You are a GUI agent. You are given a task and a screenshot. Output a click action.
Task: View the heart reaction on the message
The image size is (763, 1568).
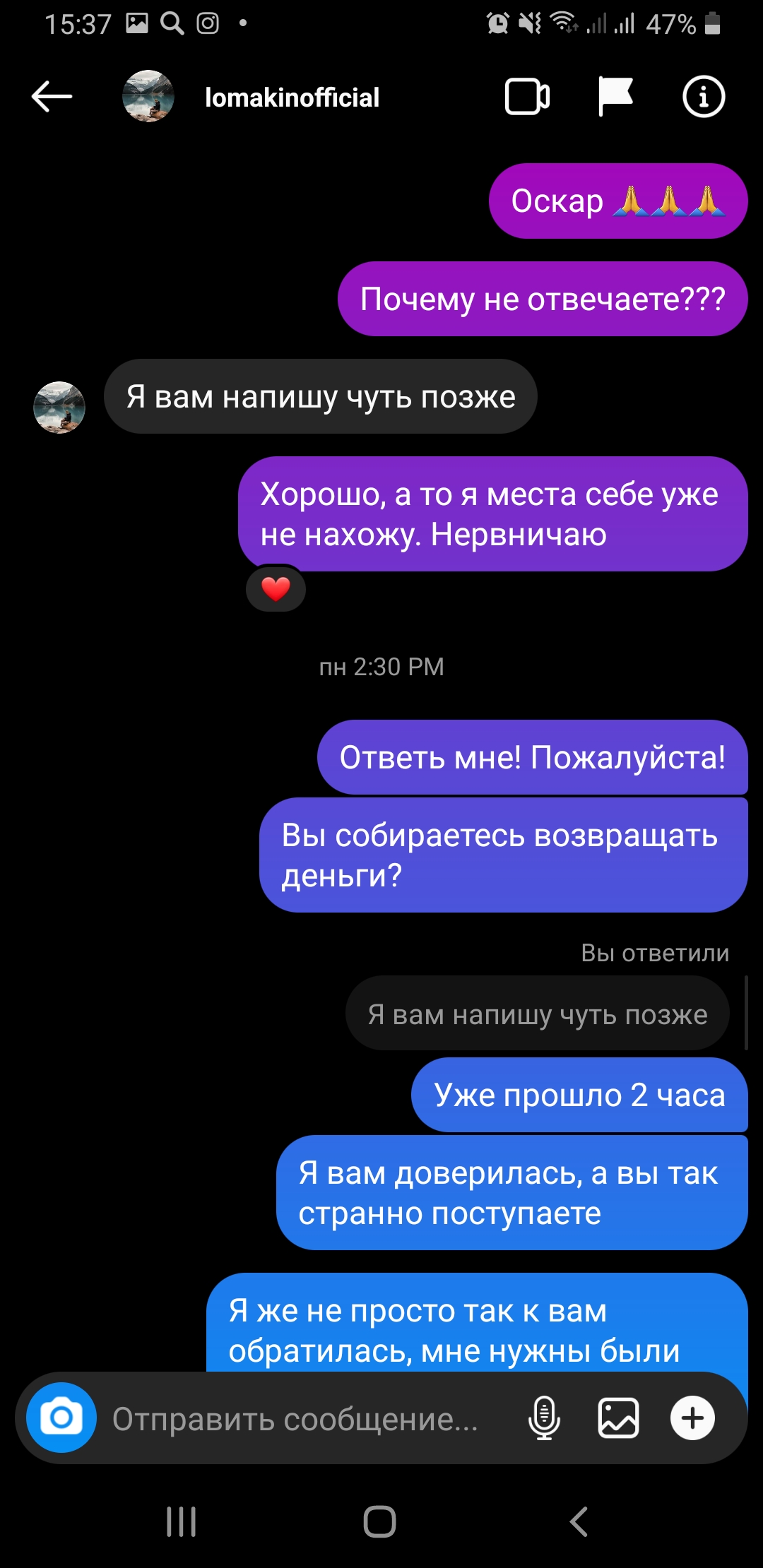[276, 588]
